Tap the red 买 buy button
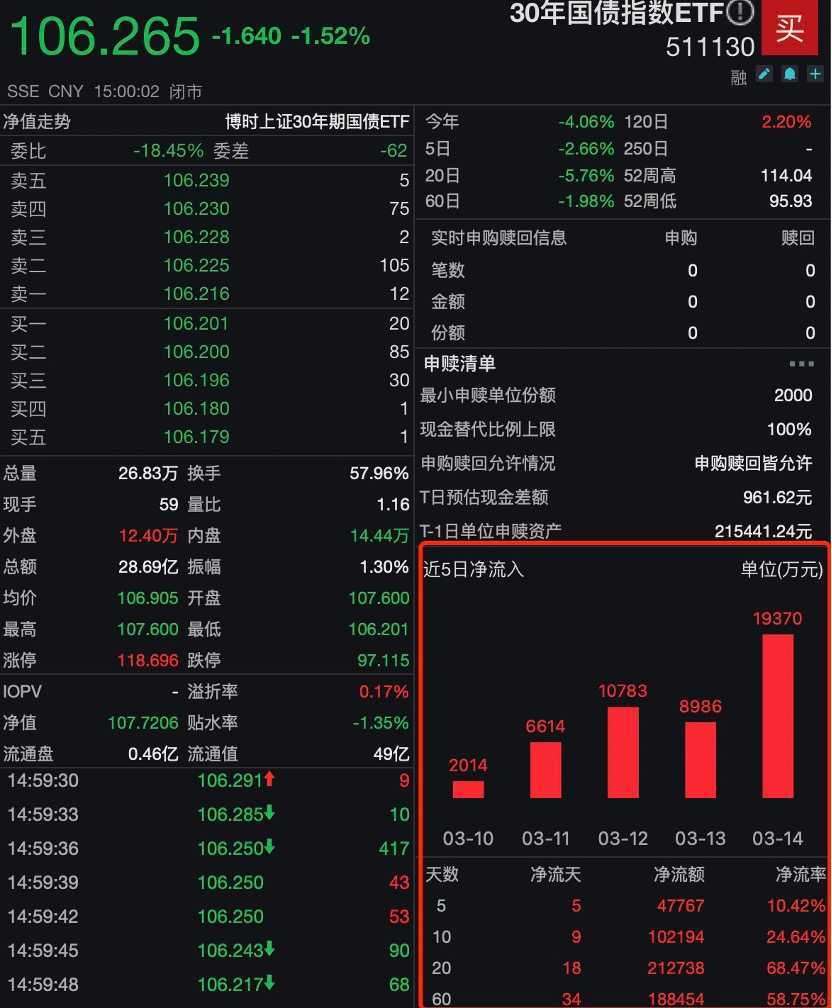The height and width of the screenshot is (1008, 832). [790, 27]
